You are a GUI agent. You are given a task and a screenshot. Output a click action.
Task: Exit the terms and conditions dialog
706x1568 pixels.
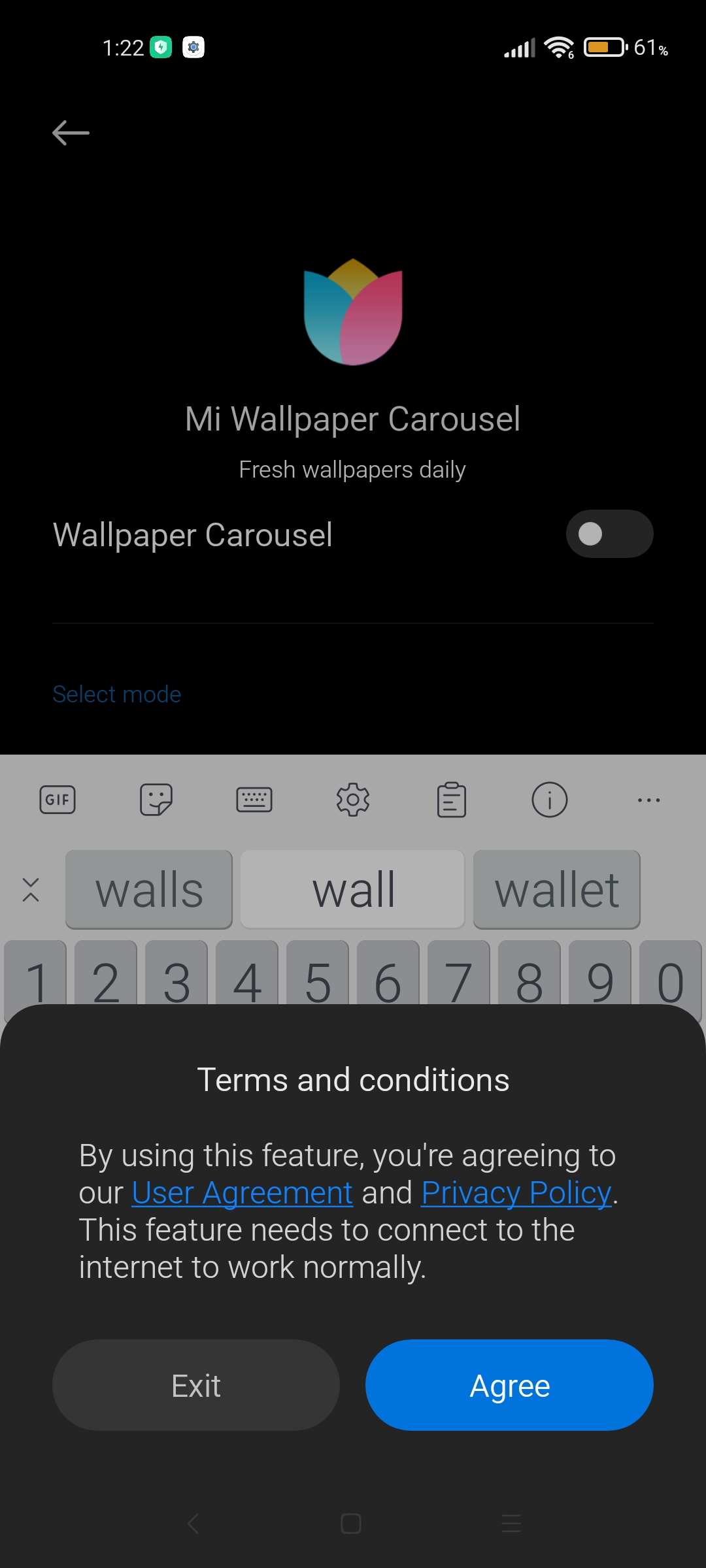coord(196,1385)
